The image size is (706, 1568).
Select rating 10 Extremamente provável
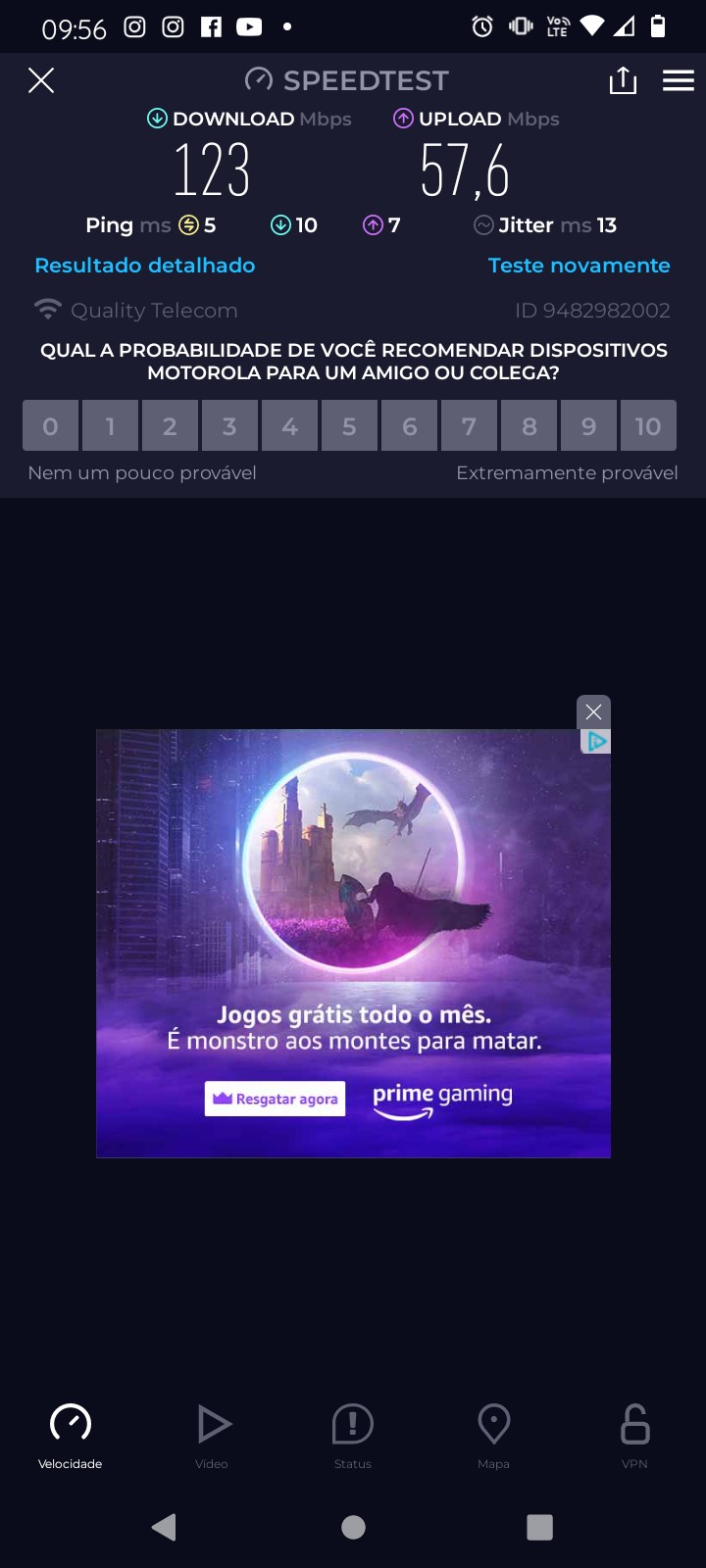pyautogui.click(x=647, y=426)
